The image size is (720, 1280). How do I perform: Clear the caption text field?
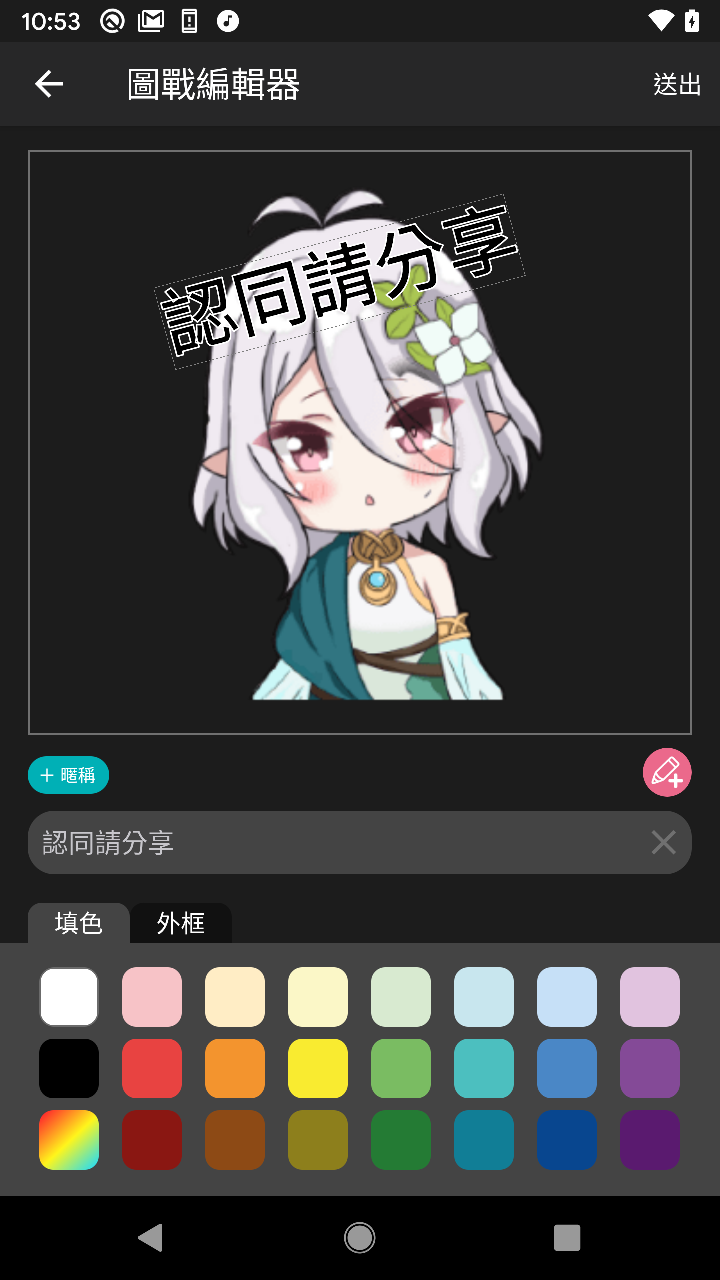coord(664,843)
